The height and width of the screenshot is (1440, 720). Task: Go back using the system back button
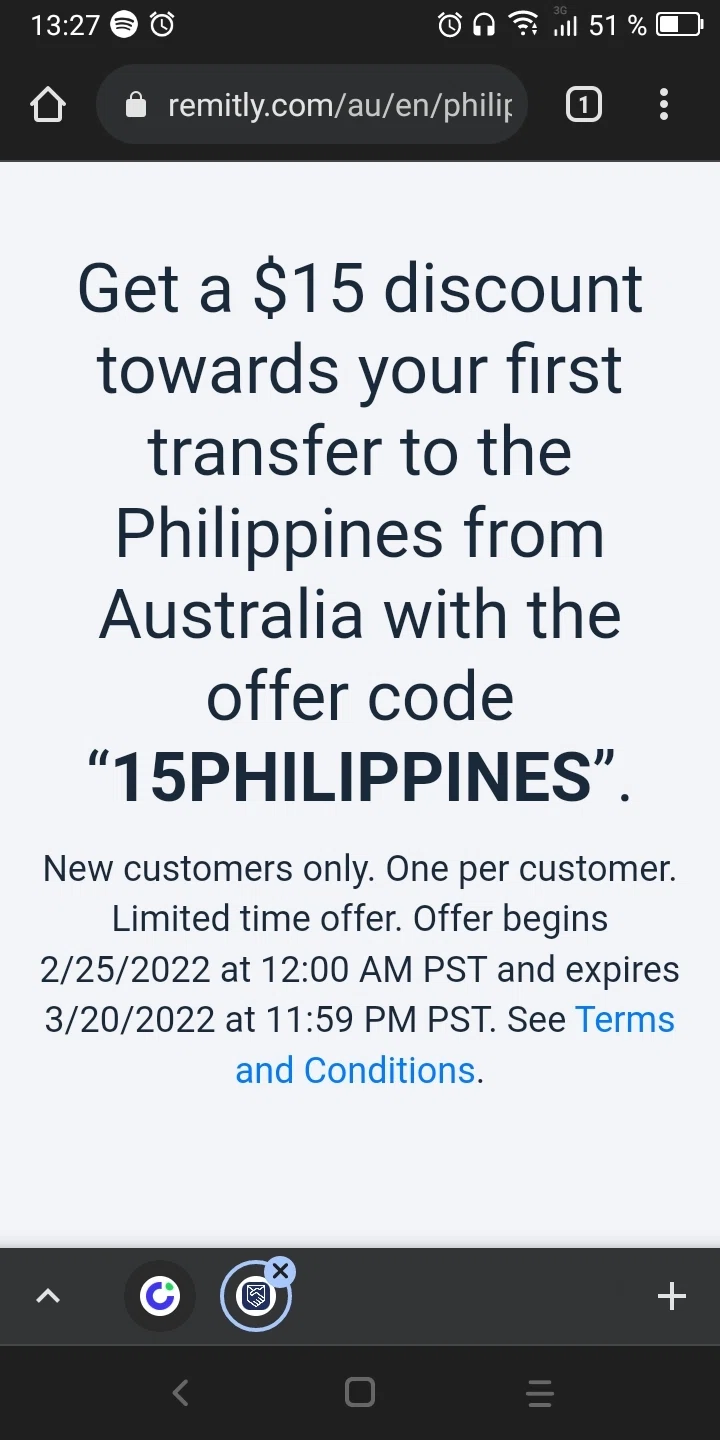180,1392
